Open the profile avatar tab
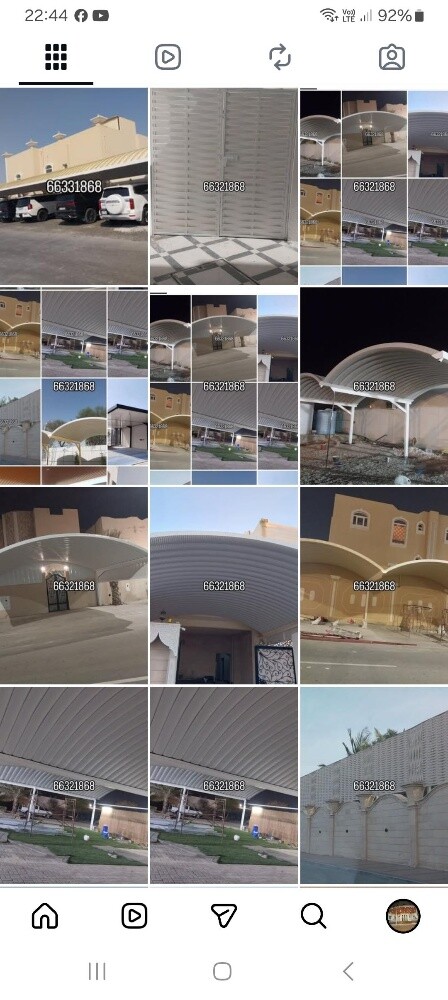The height and width of the screenshot is (1000, 448). (403, 916)
